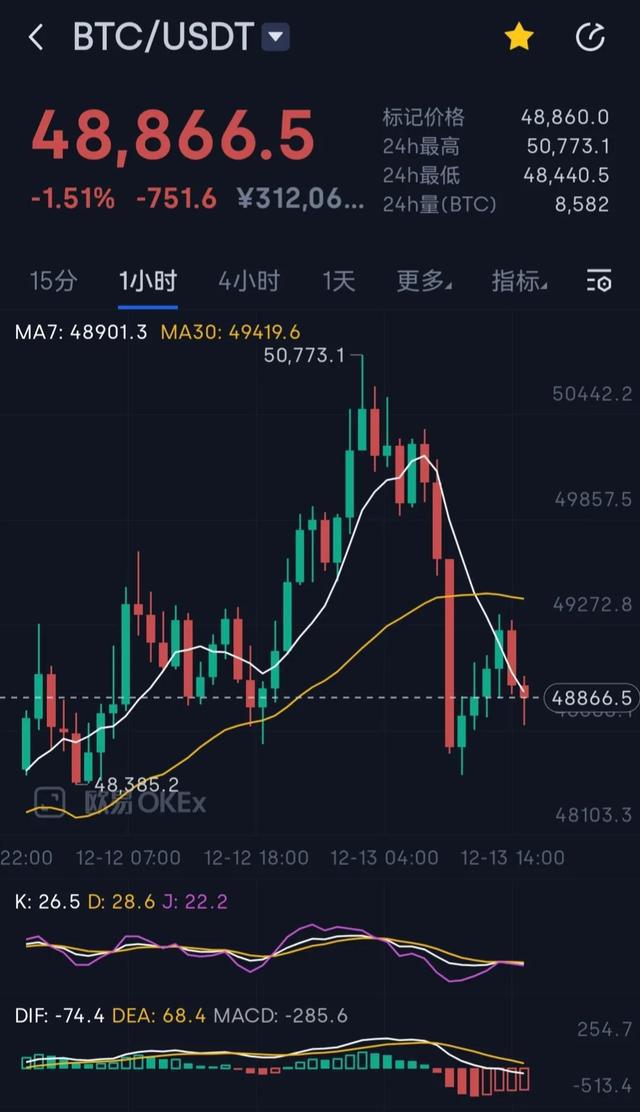Select the 1小时 timeframe

coord(148,281)
